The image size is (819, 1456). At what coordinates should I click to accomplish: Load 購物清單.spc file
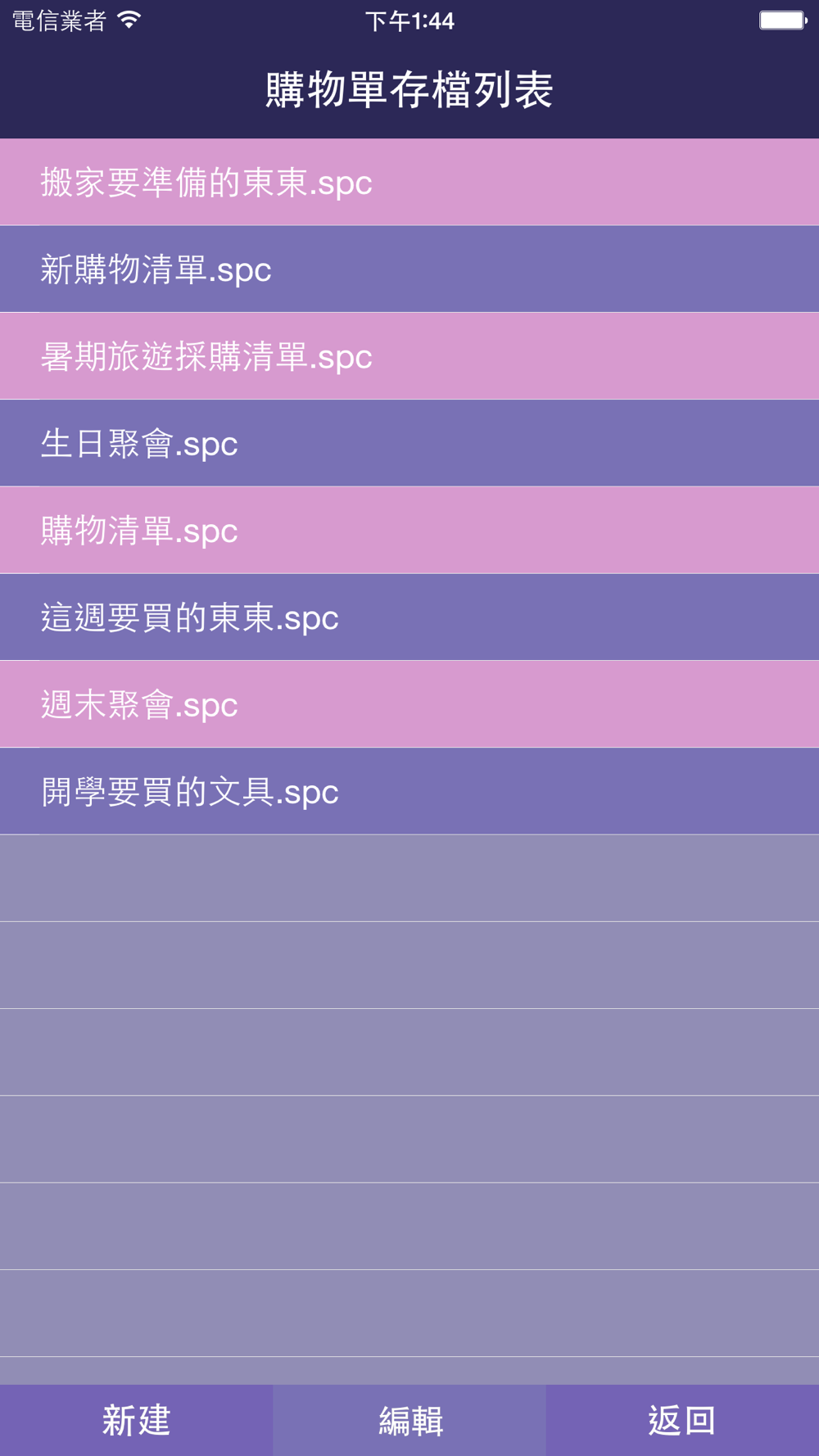click(x=139, y=531)
